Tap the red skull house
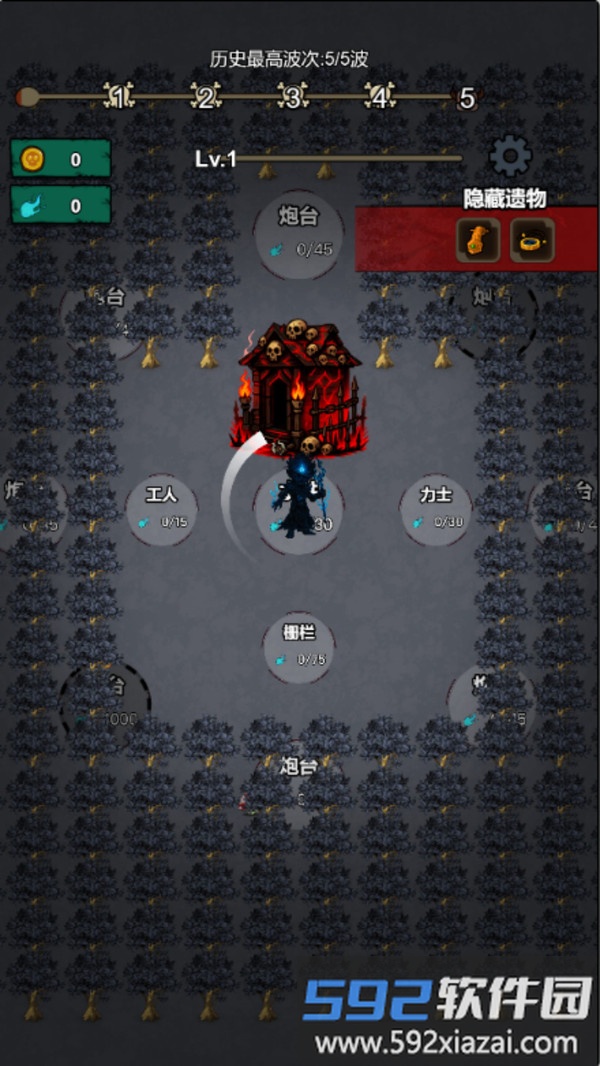The width and height of the screenshot is (600, 1066). point(298,385)
